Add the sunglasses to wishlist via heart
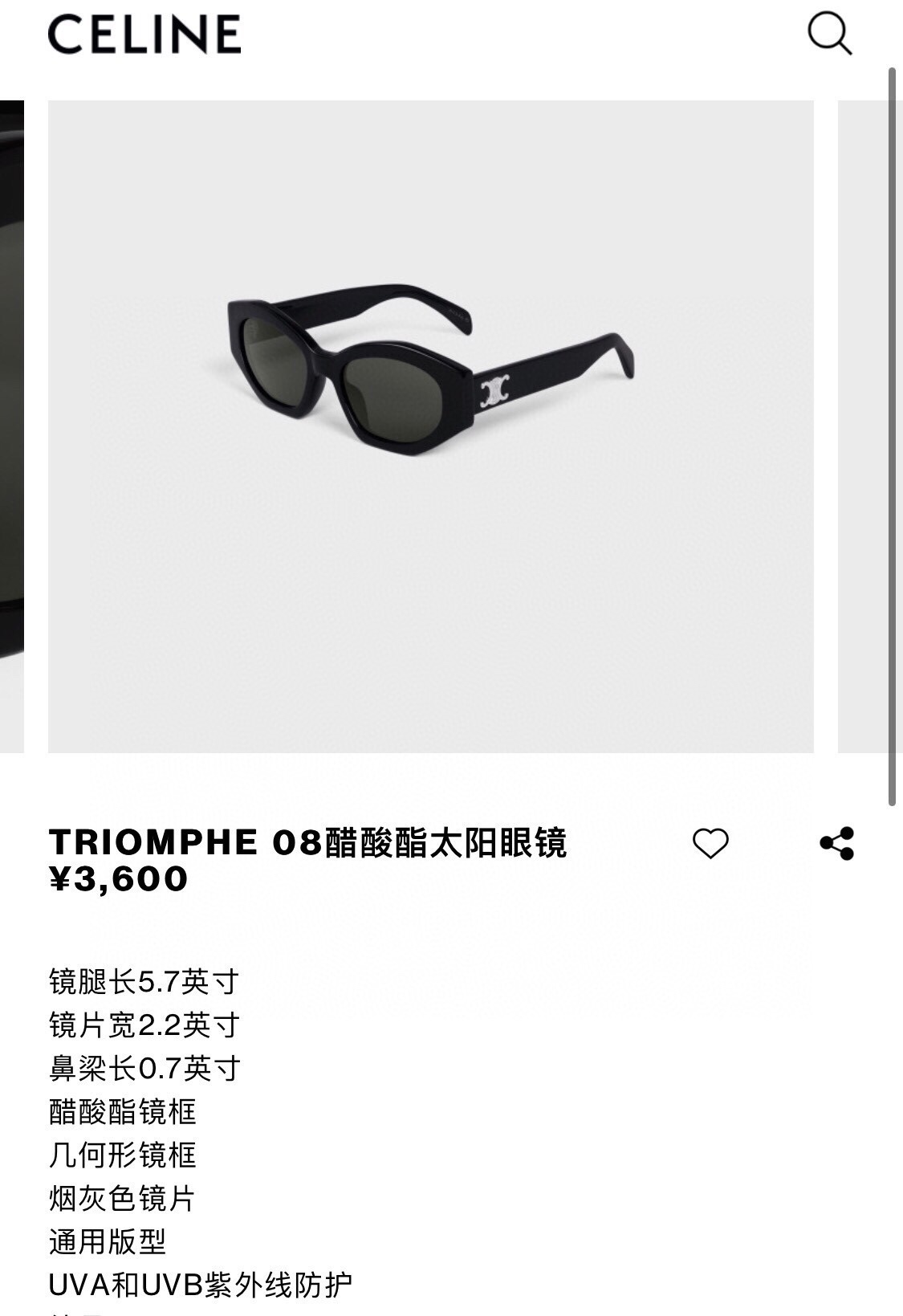This screenshot has height=1316, width=903. (x=710, y=843)
